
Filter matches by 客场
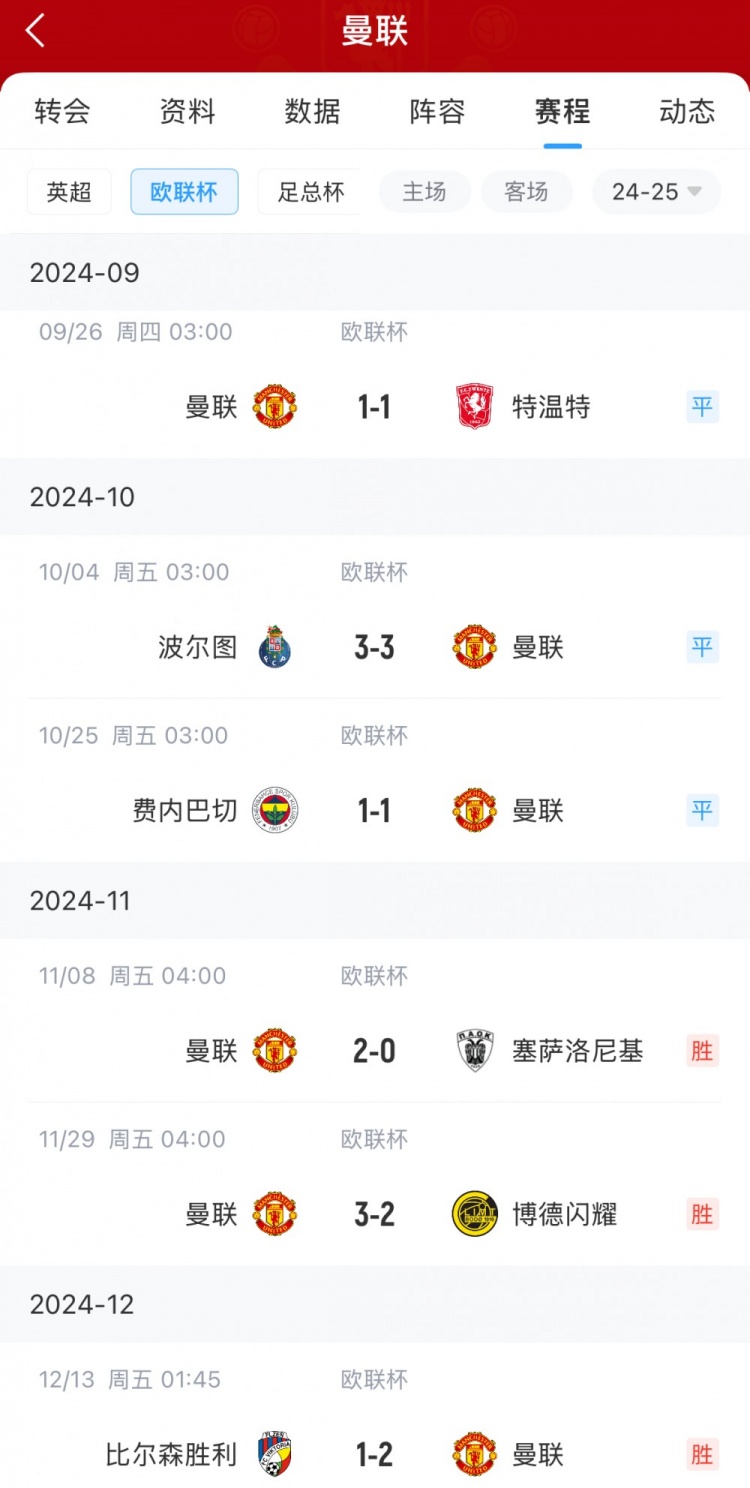click(x=527, y=192)
